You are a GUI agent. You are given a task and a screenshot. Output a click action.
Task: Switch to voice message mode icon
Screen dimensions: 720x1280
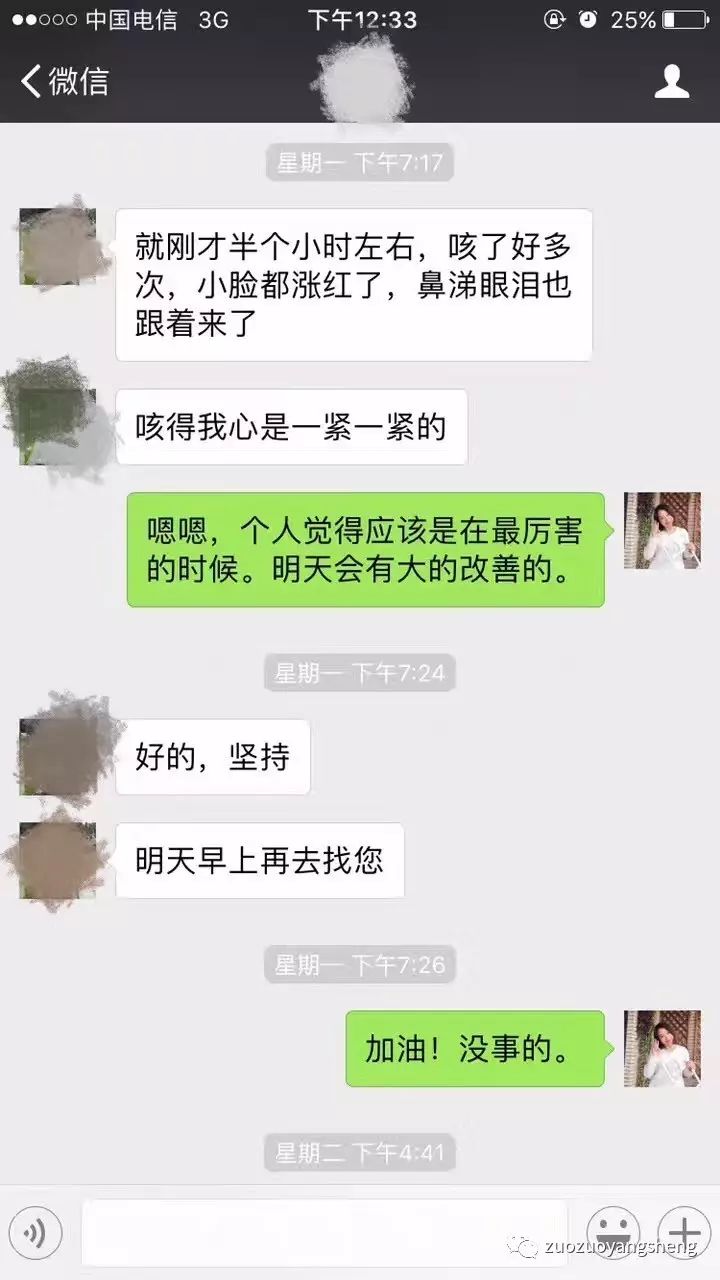click(x=36, y=1233)
